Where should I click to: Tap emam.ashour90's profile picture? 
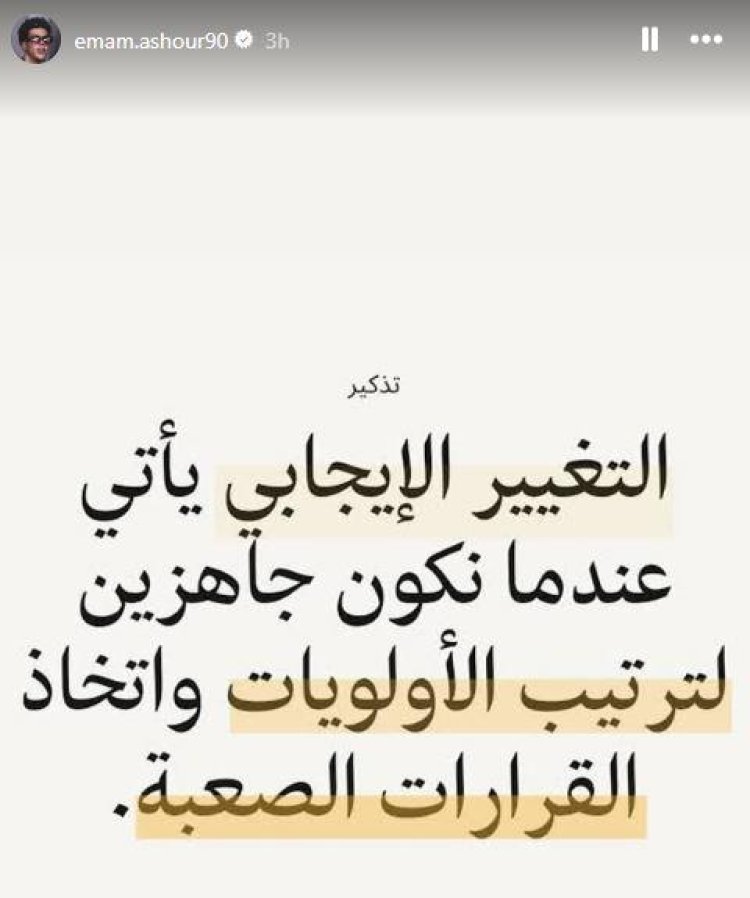pos(36,40)
